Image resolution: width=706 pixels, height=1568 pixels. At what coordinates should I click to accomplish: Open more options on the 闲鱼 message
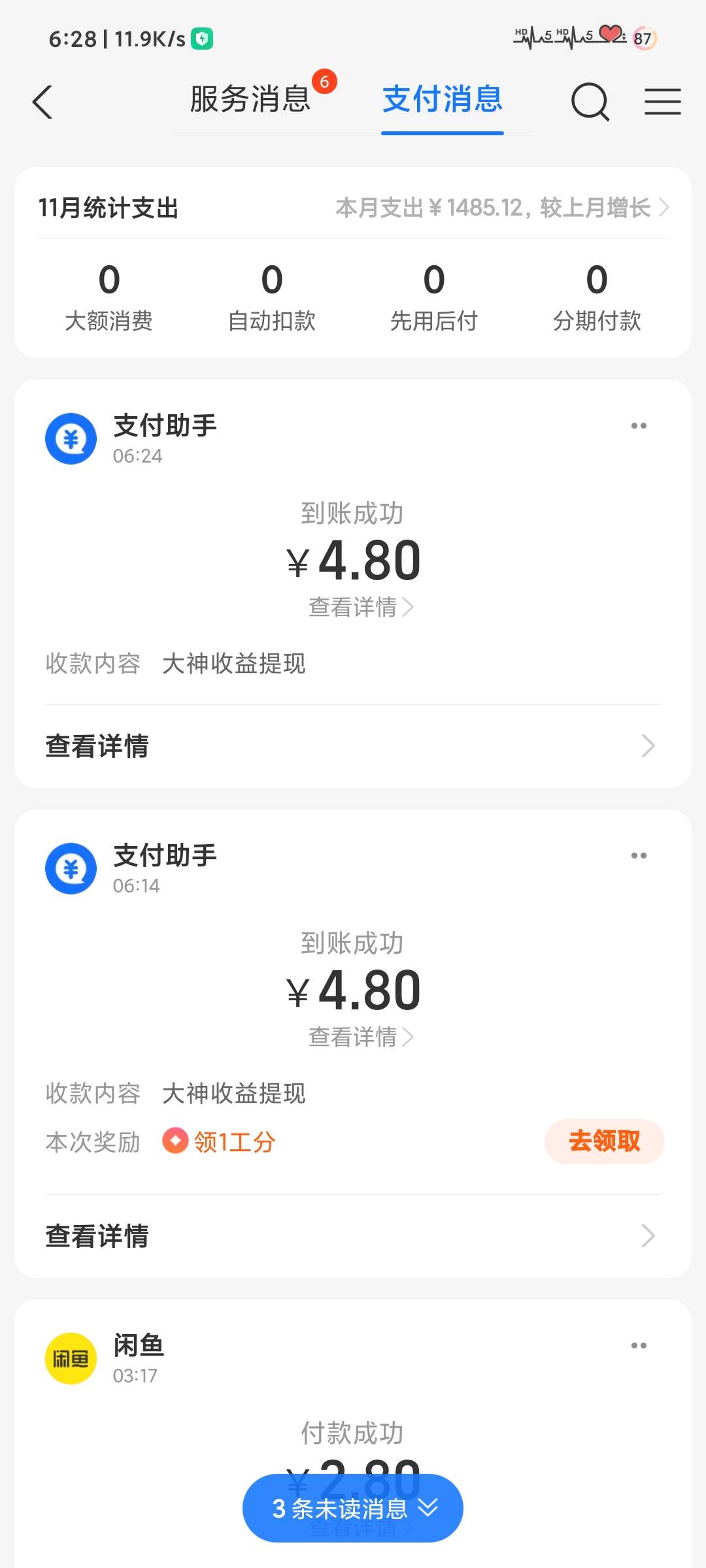coord(639,1346)
